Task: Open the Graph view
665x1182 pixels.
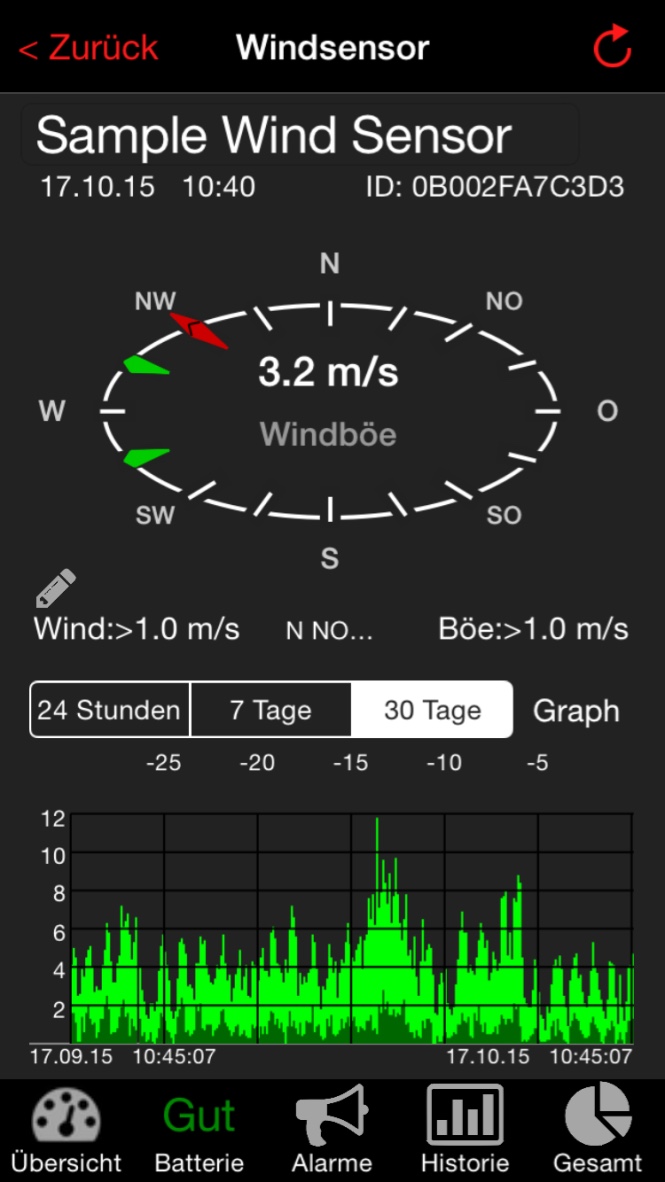Action: pos(576,711)
